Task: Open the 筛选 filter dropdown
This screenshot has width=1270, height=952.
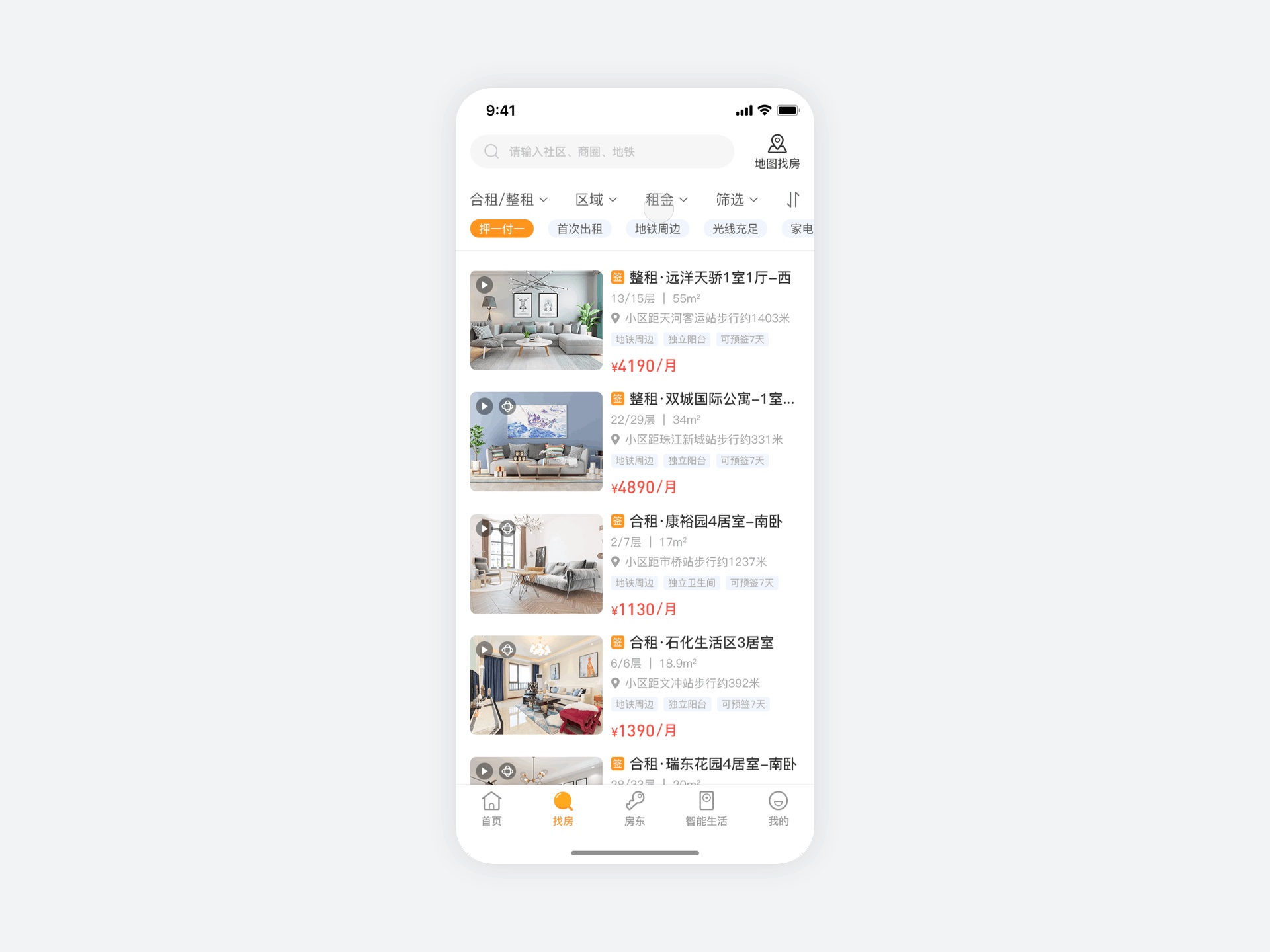Action: (737, 200)
